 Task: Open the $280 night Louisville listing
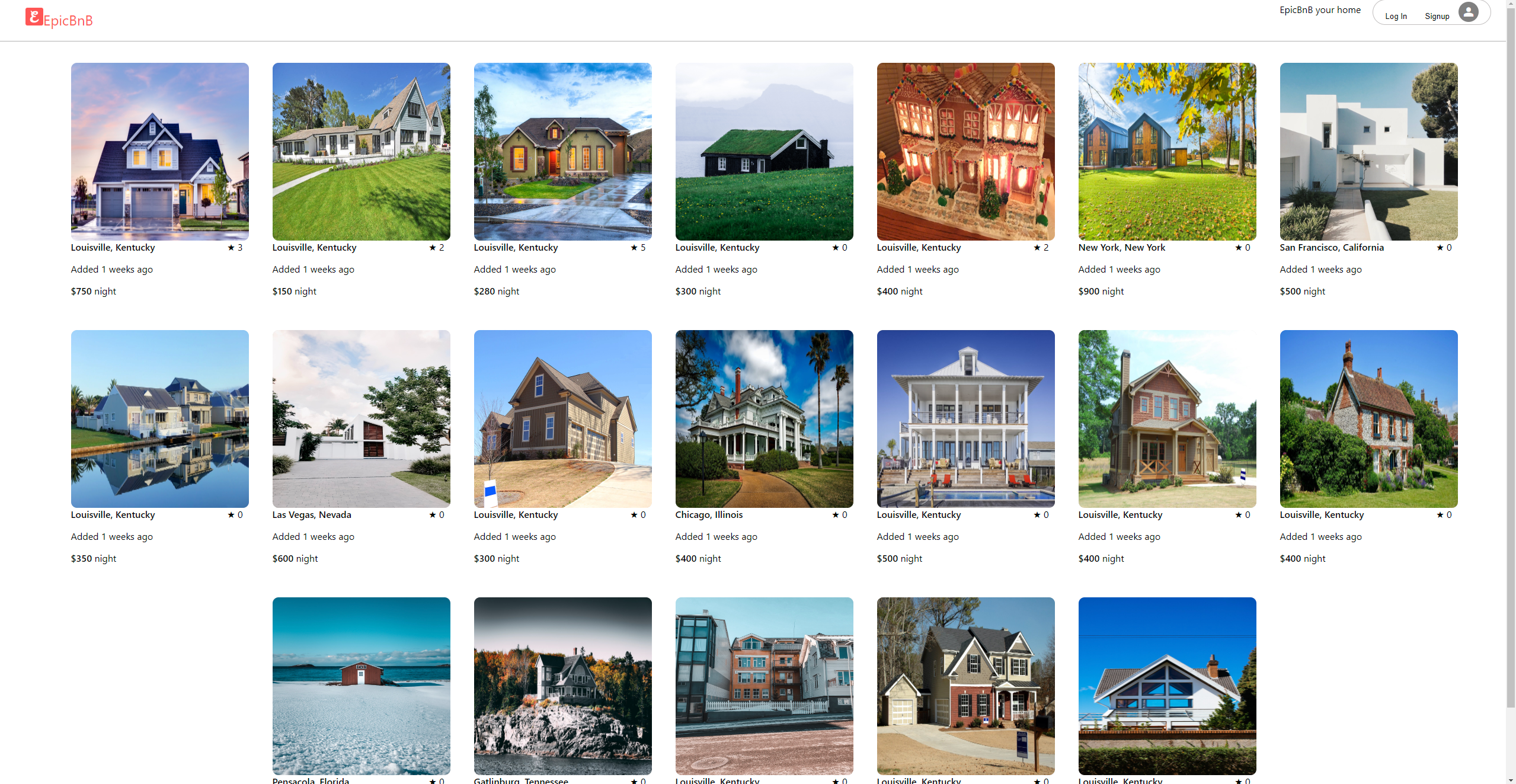(x=562, y=152)
